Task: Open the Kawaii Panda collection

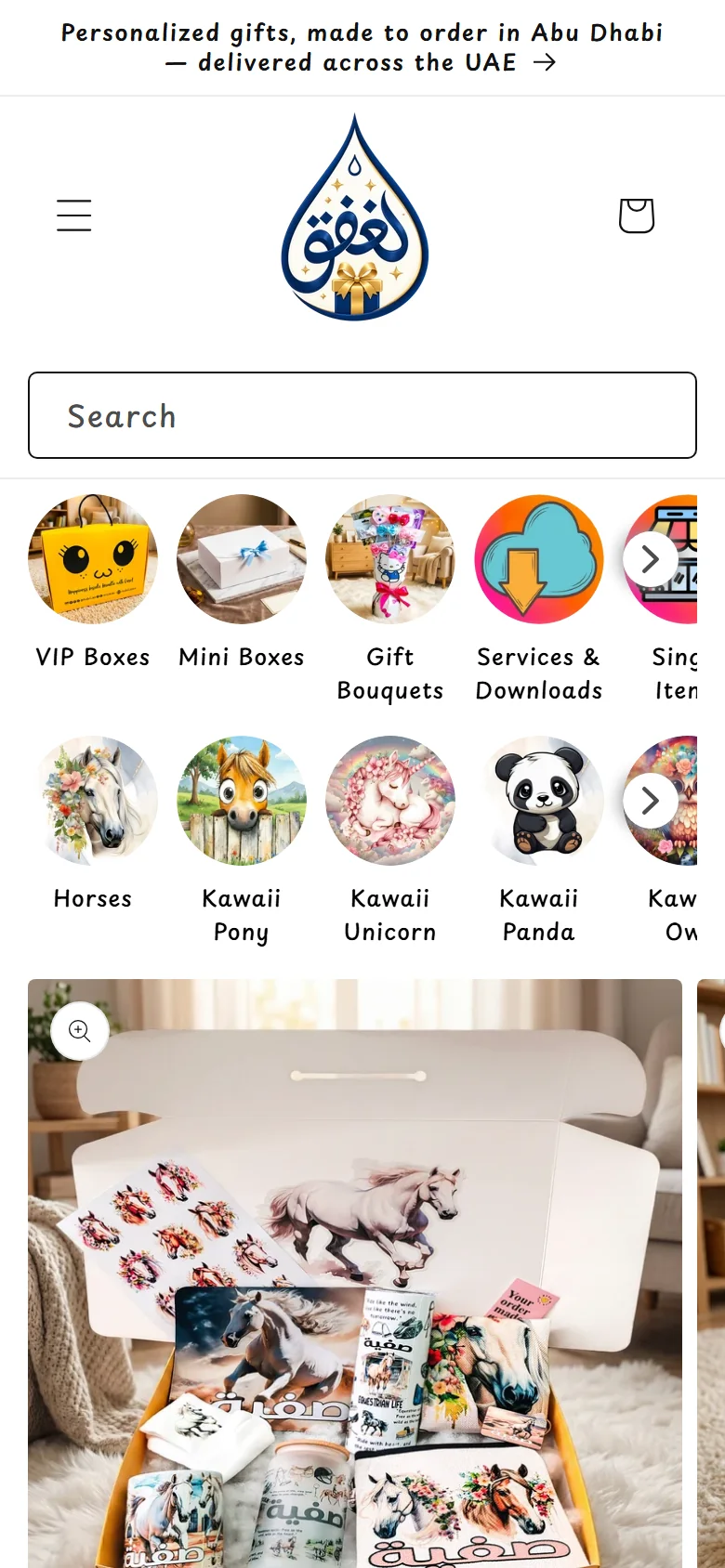Action: pos(539,841)
